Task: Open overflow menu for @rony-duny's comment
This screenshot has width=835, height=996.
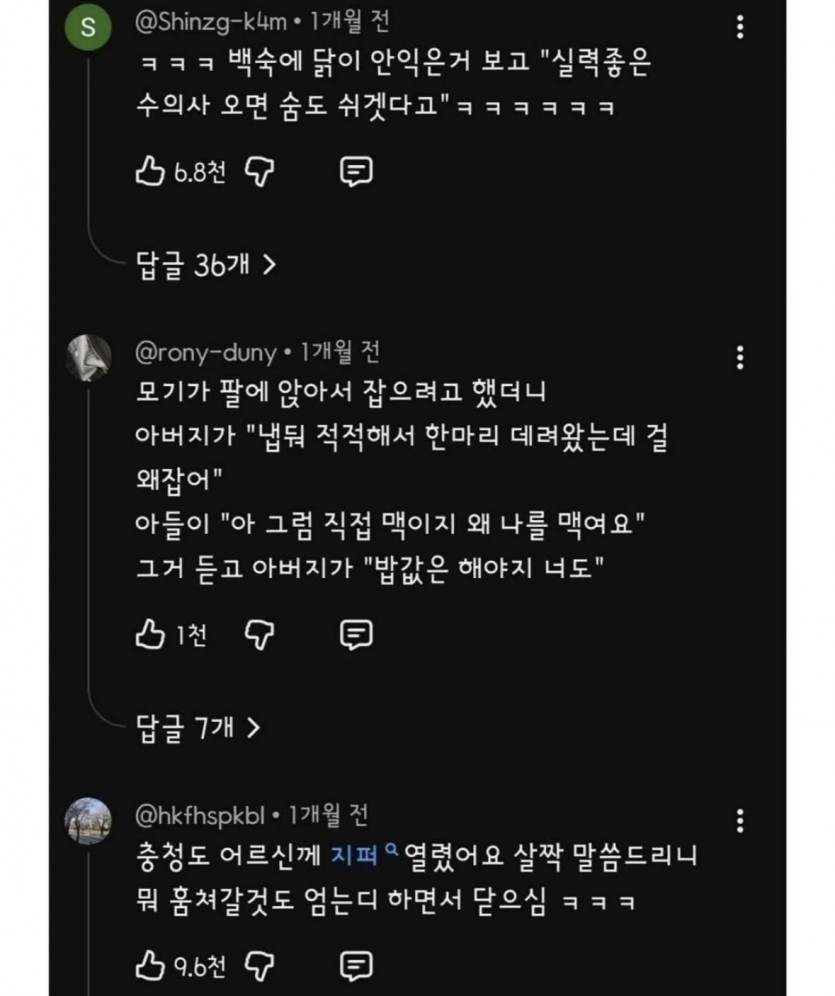Action: [739, 357]
